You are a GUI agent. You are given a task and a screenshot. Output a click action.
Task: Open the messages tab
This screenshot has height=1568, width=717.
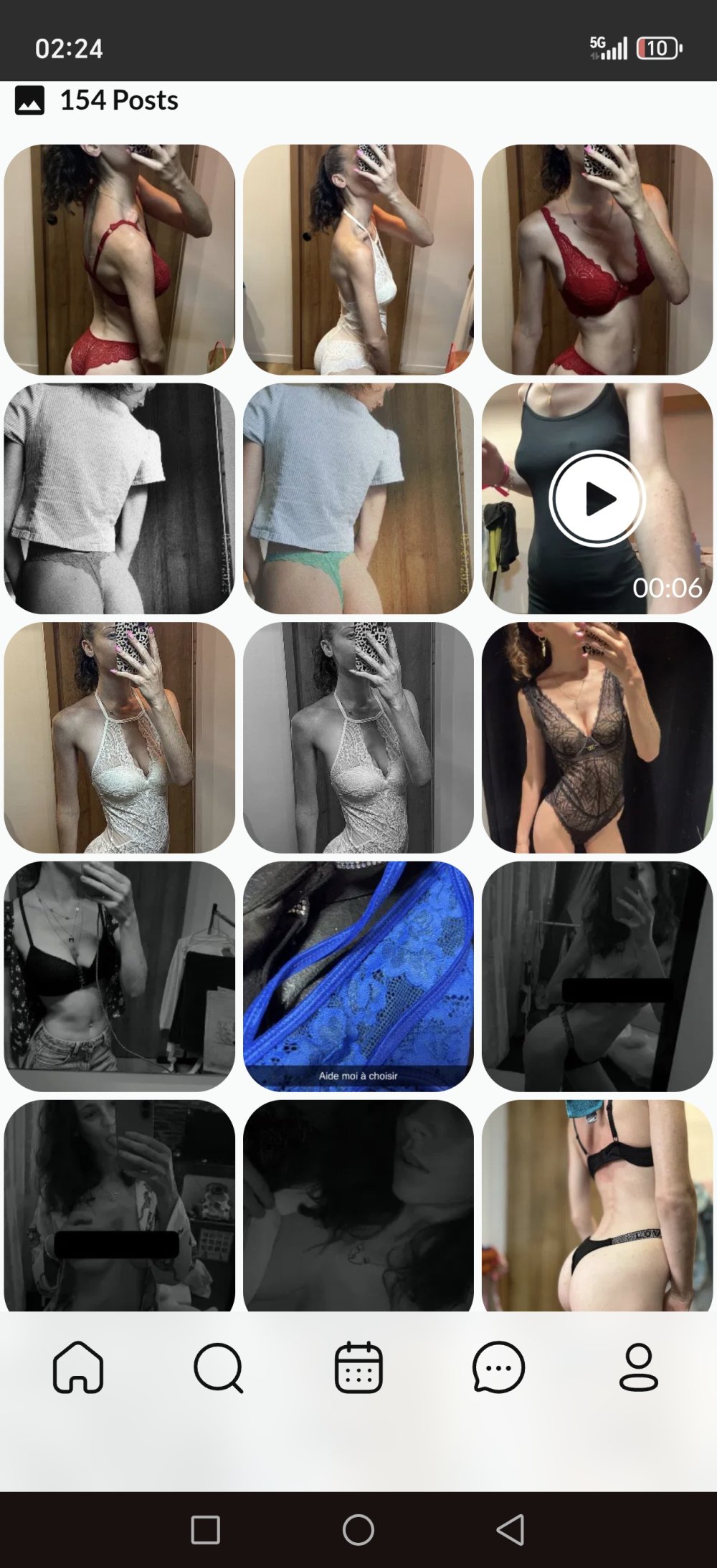pyautogui.click(x=498, y=1367)
